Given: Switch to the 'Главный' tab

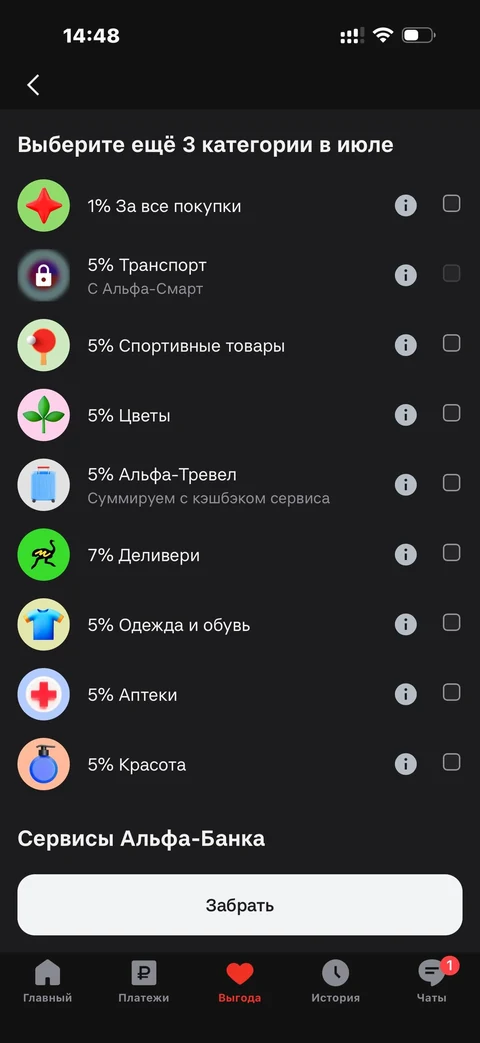Looking at the screenshot, I should pyautogui.click(x=47, y=982).
